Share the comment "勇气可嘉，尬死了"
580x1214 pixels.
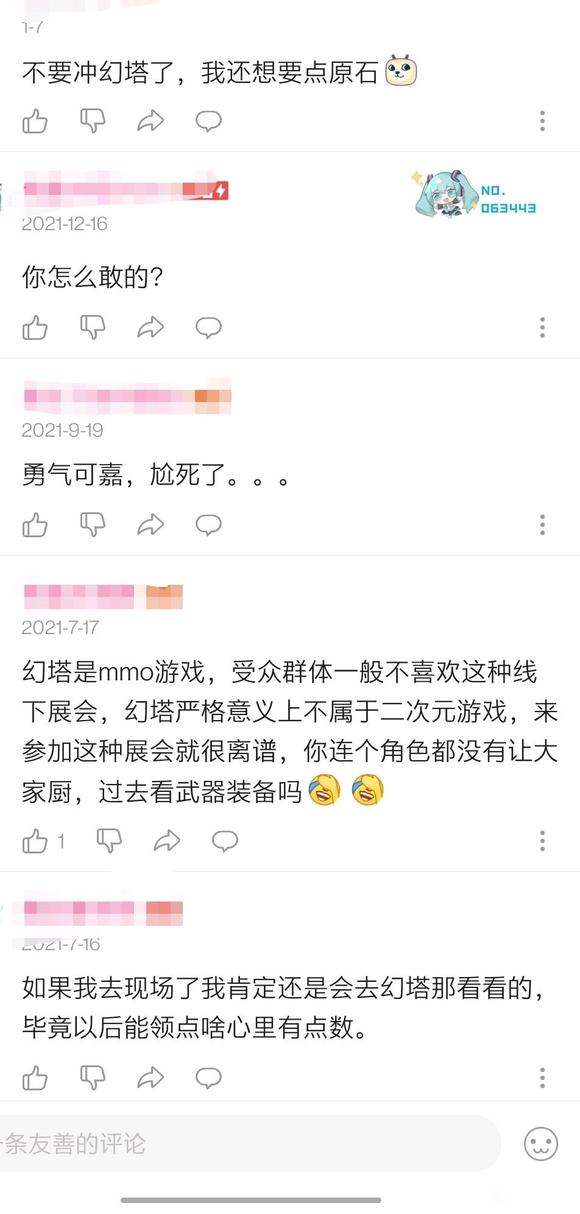150,524
